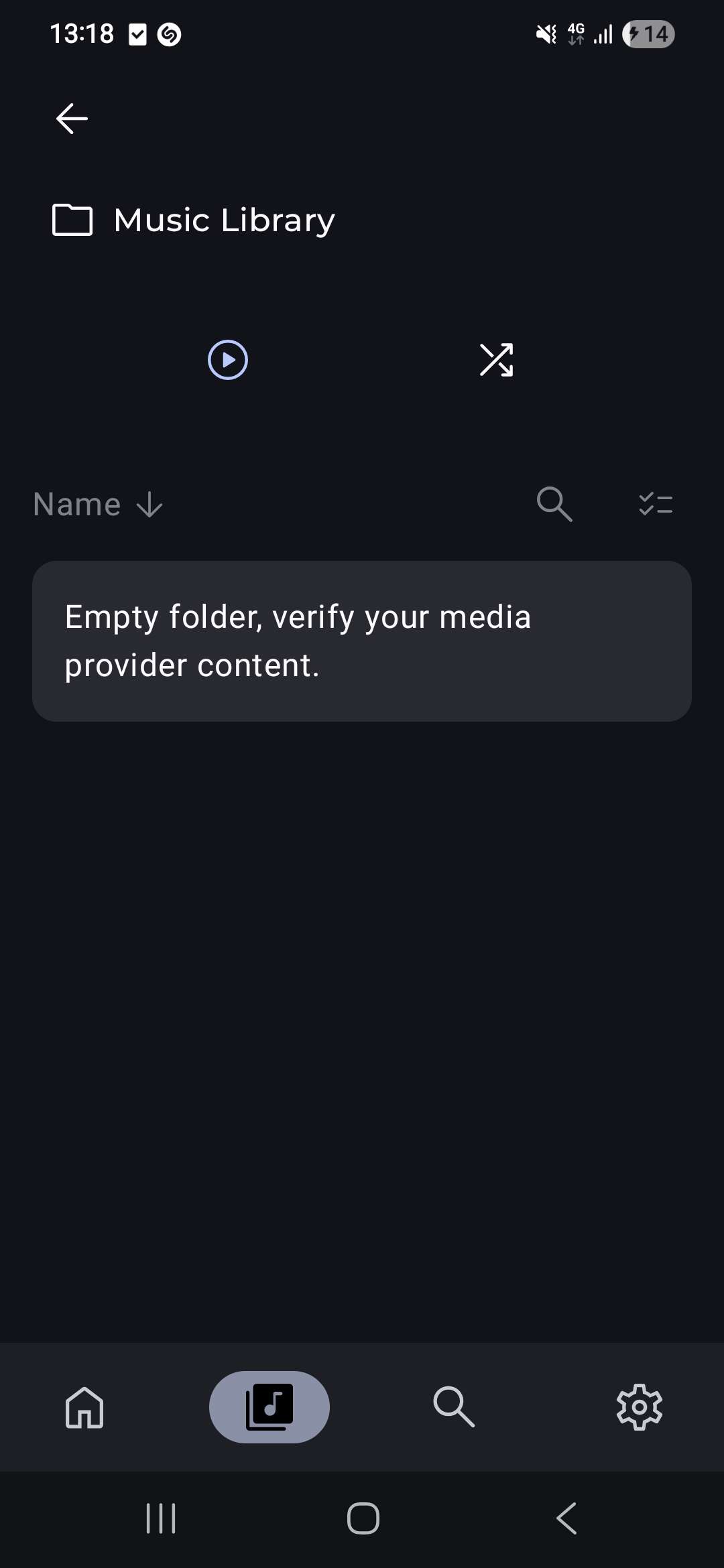Image resolution: width=724 pixels, height=1568 pixels.
Task: Shuffle the Music Library folder
Action: point(496,360)
